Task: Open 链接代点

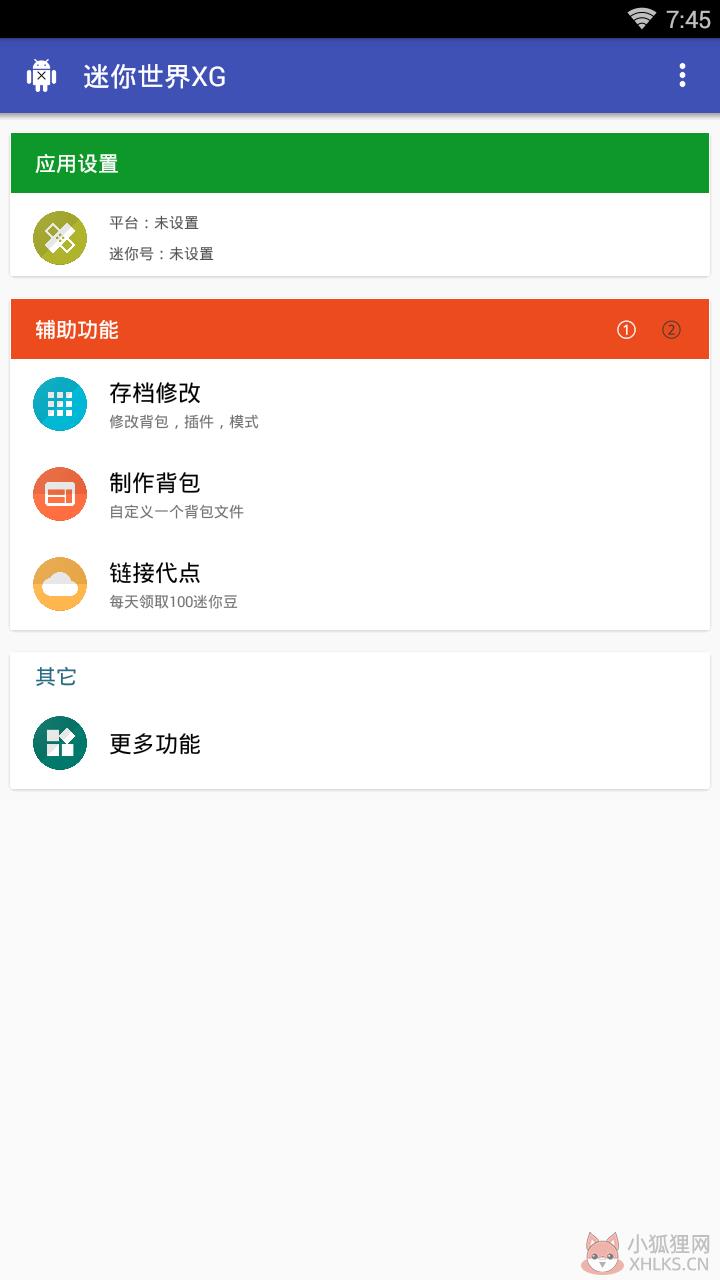Action: (x=360, y=584)
